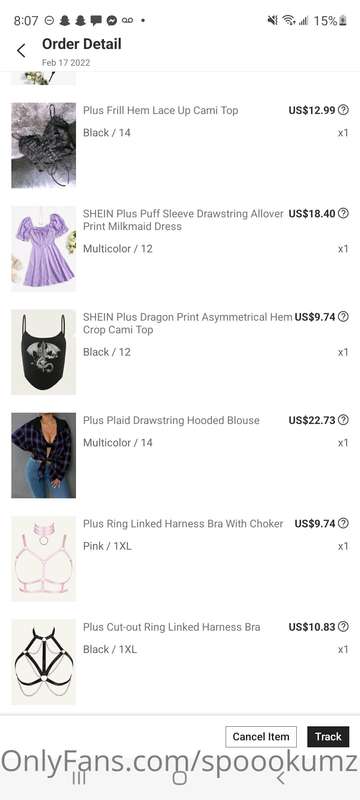Tap the help icon beside US$22.73
This screenshot has height=800, width=360.
tap(344, 420)
